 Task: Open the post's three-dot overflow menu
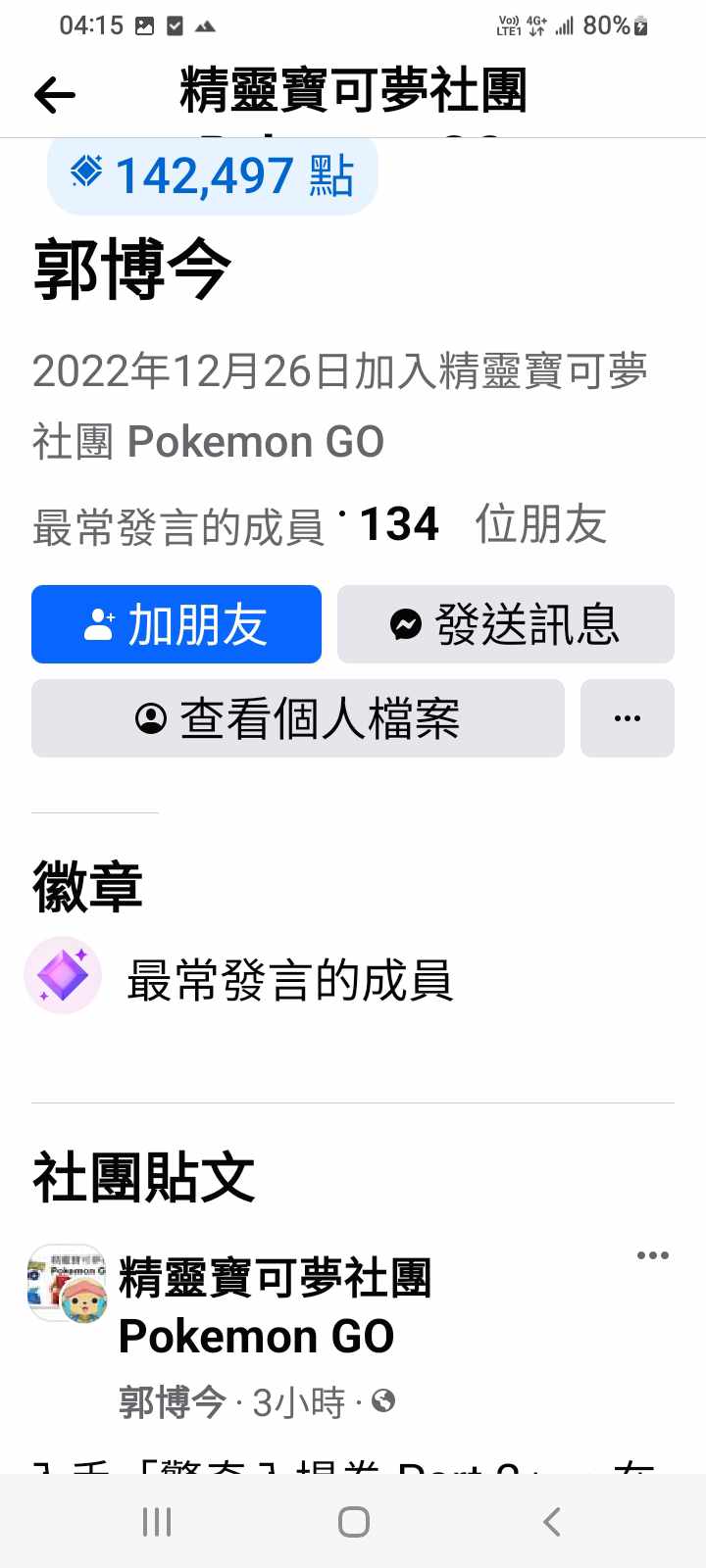[652, 1255]
